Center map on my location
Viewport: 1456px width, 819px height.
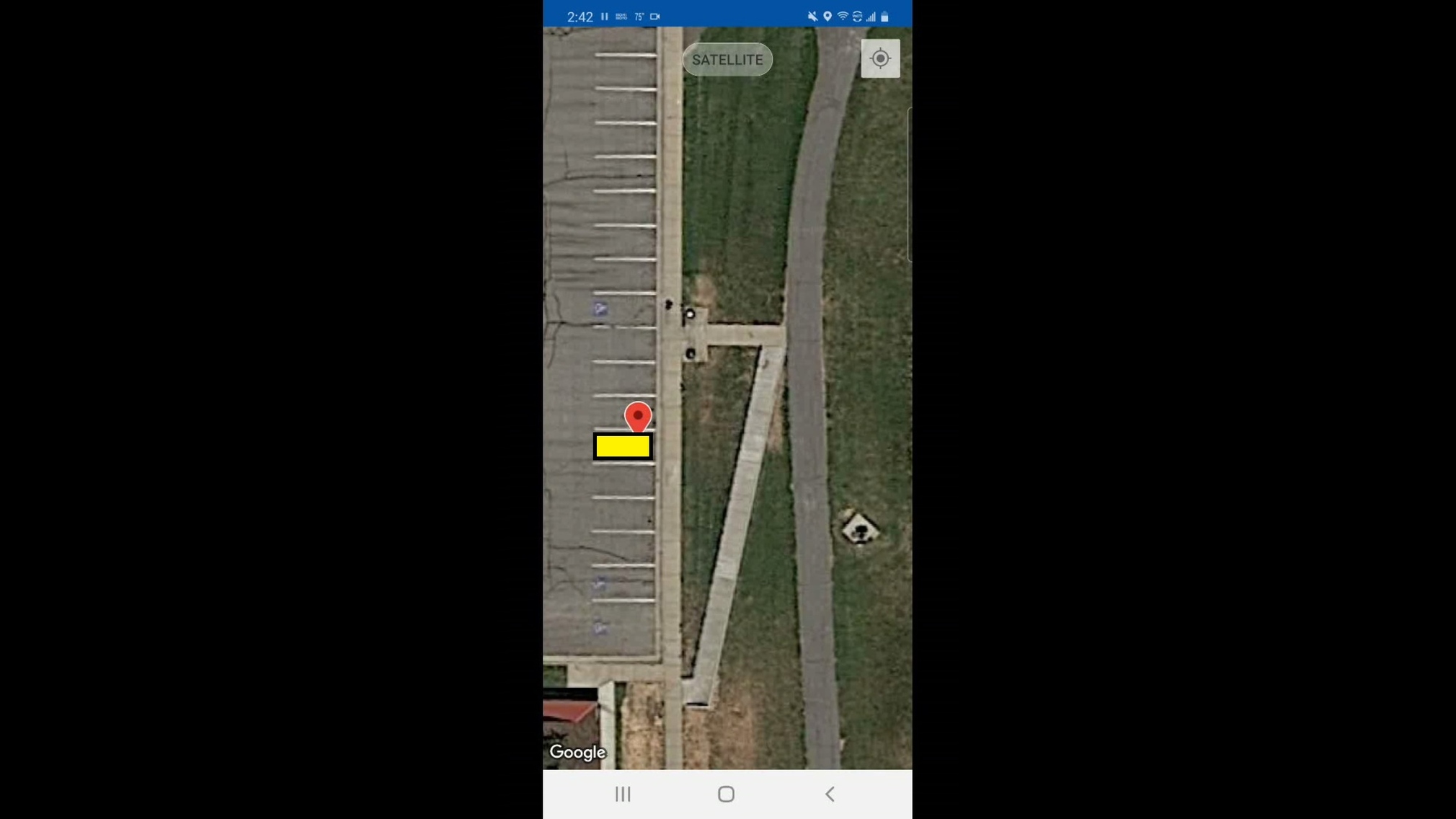coord(880,58)
